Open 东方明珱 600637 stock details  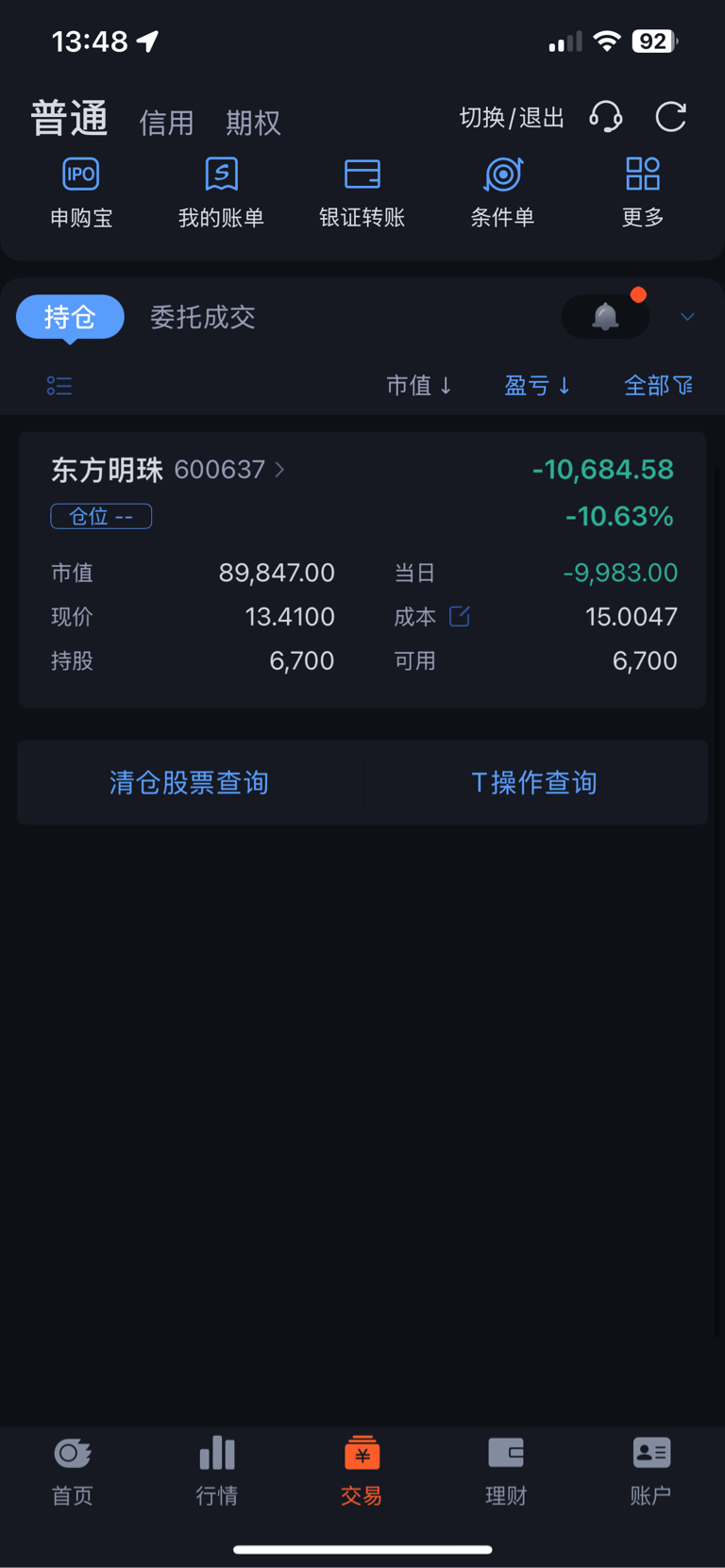coord(168,470)
